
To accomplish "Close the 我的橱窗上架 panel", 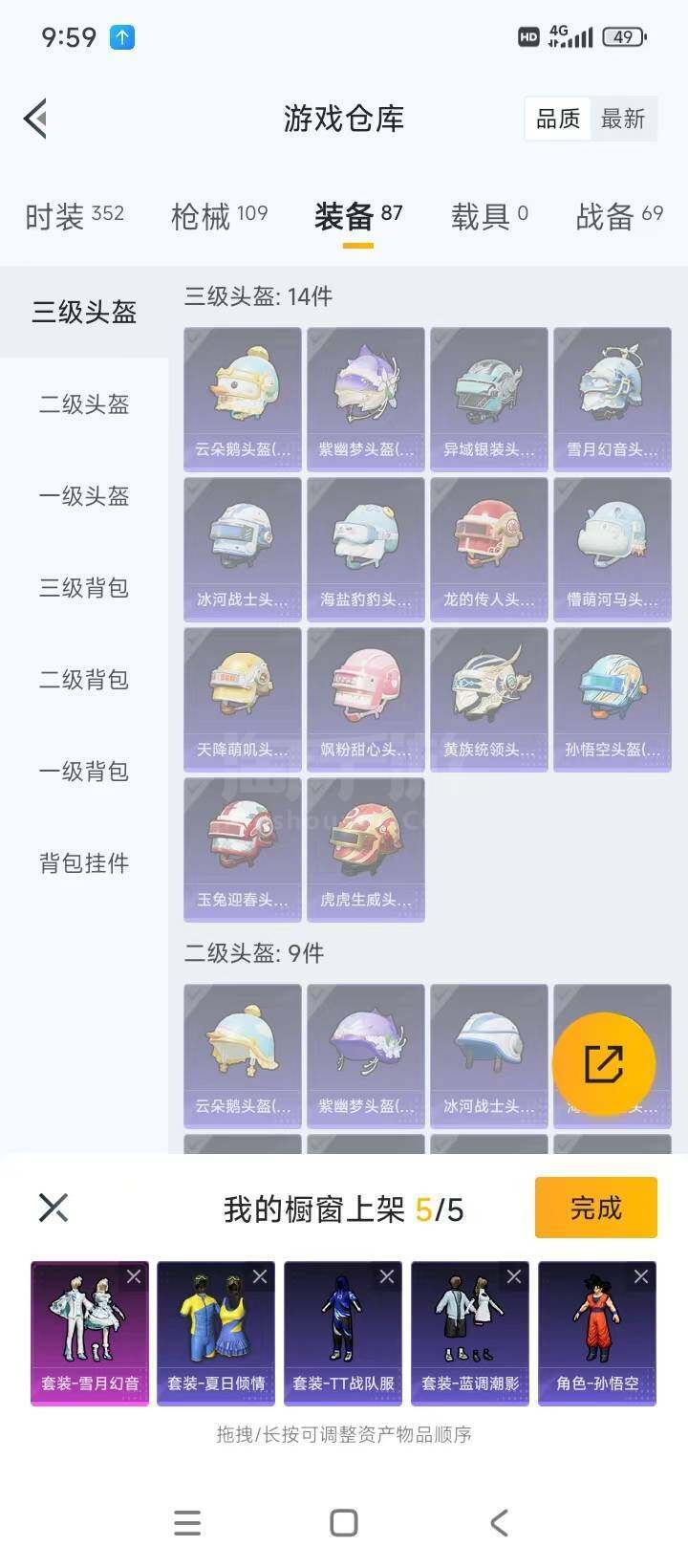I will [54, 1208].
